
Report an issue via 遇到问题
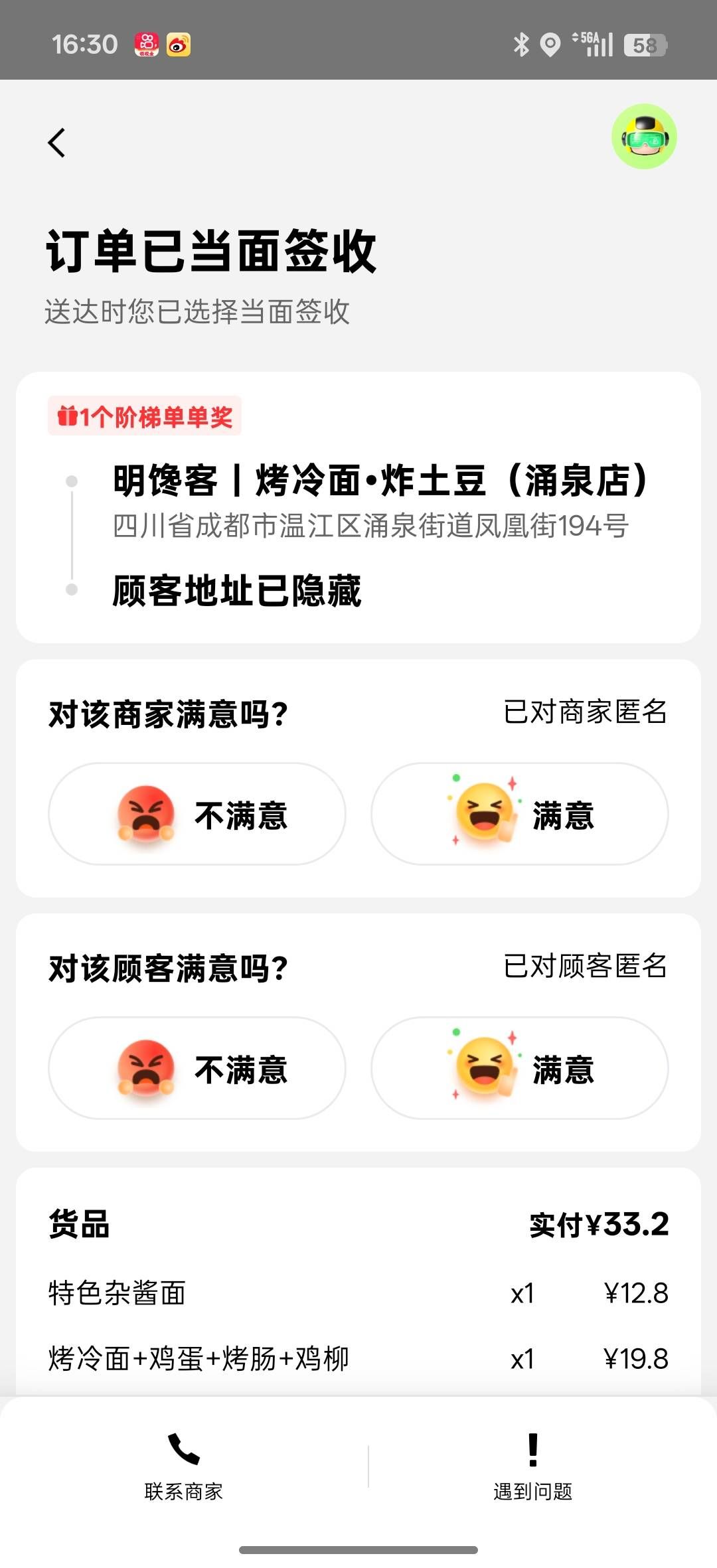(x=532, y=1466)
